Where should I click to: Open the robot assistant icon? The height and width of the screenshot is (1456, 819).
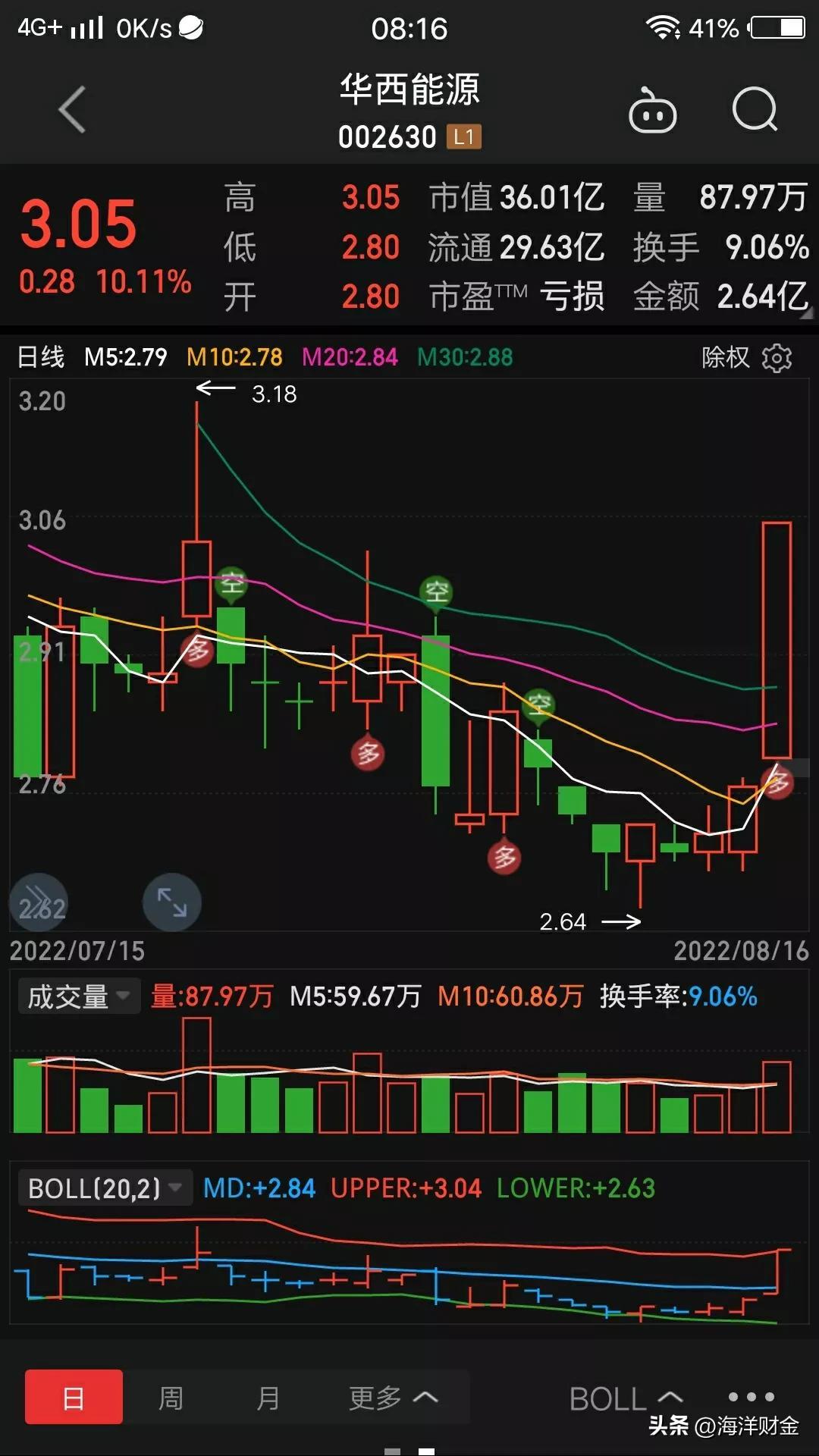point(652,111)
